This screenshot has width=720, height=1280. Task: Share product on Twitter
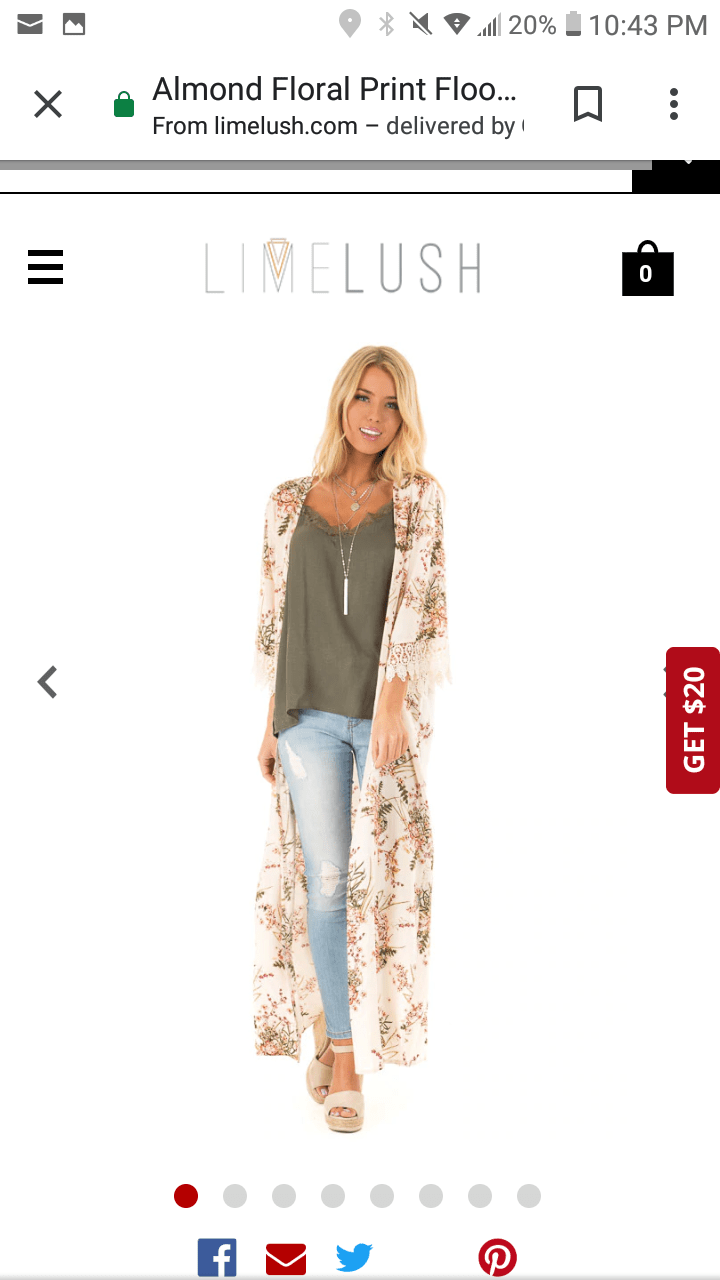click(354, 1258)
